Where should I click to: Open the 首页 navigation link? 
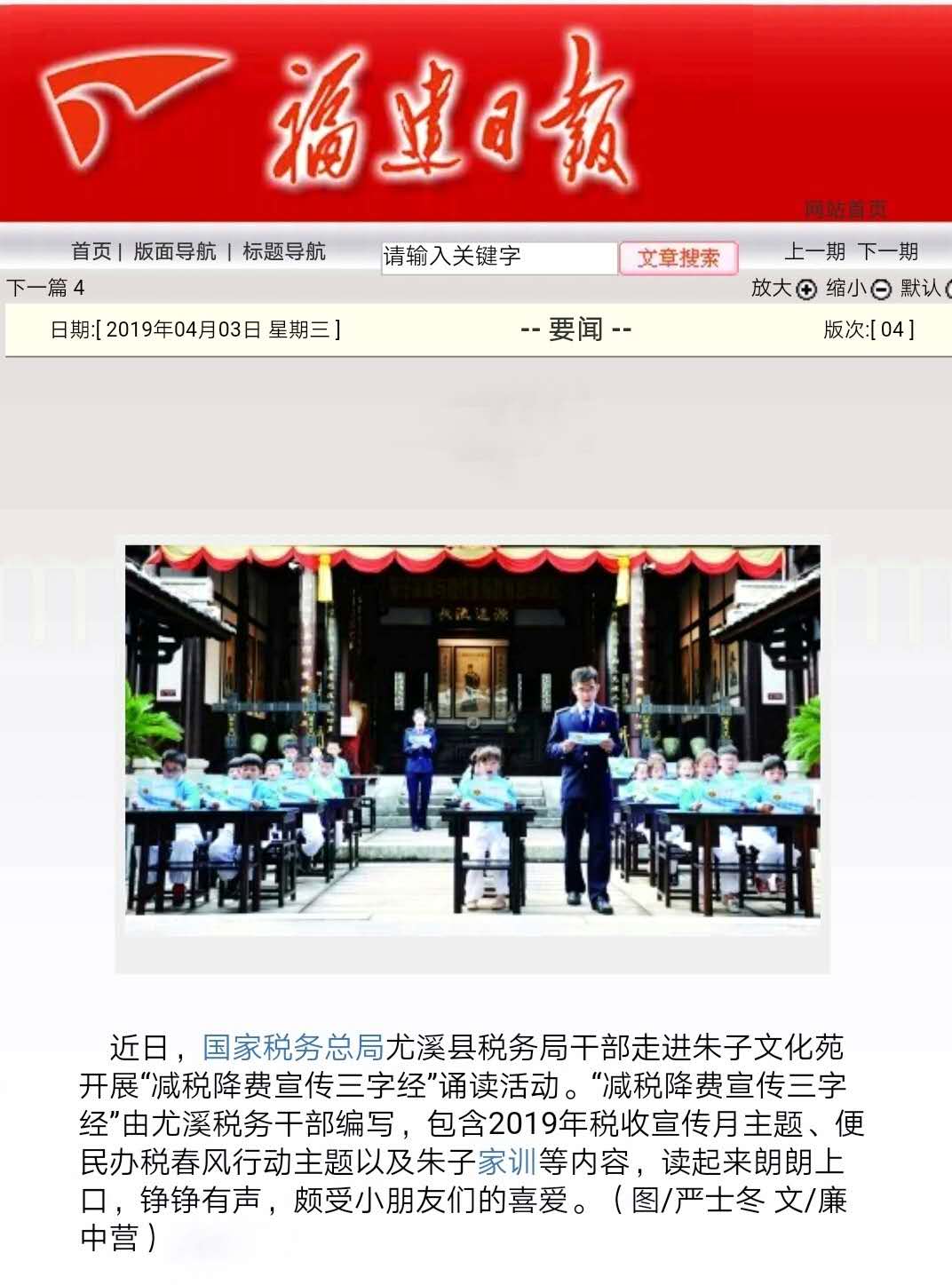point(91,251)
